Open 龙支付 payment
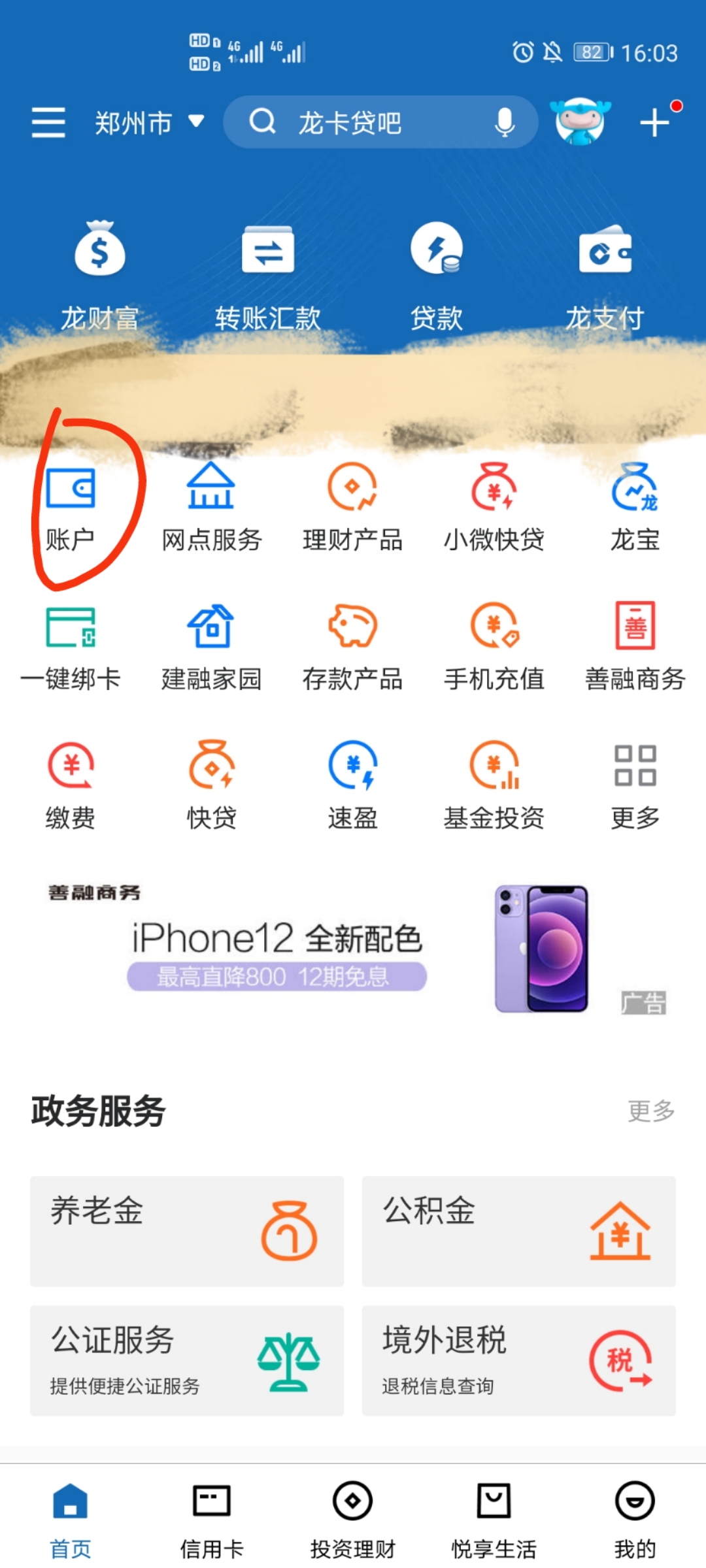 605,276
